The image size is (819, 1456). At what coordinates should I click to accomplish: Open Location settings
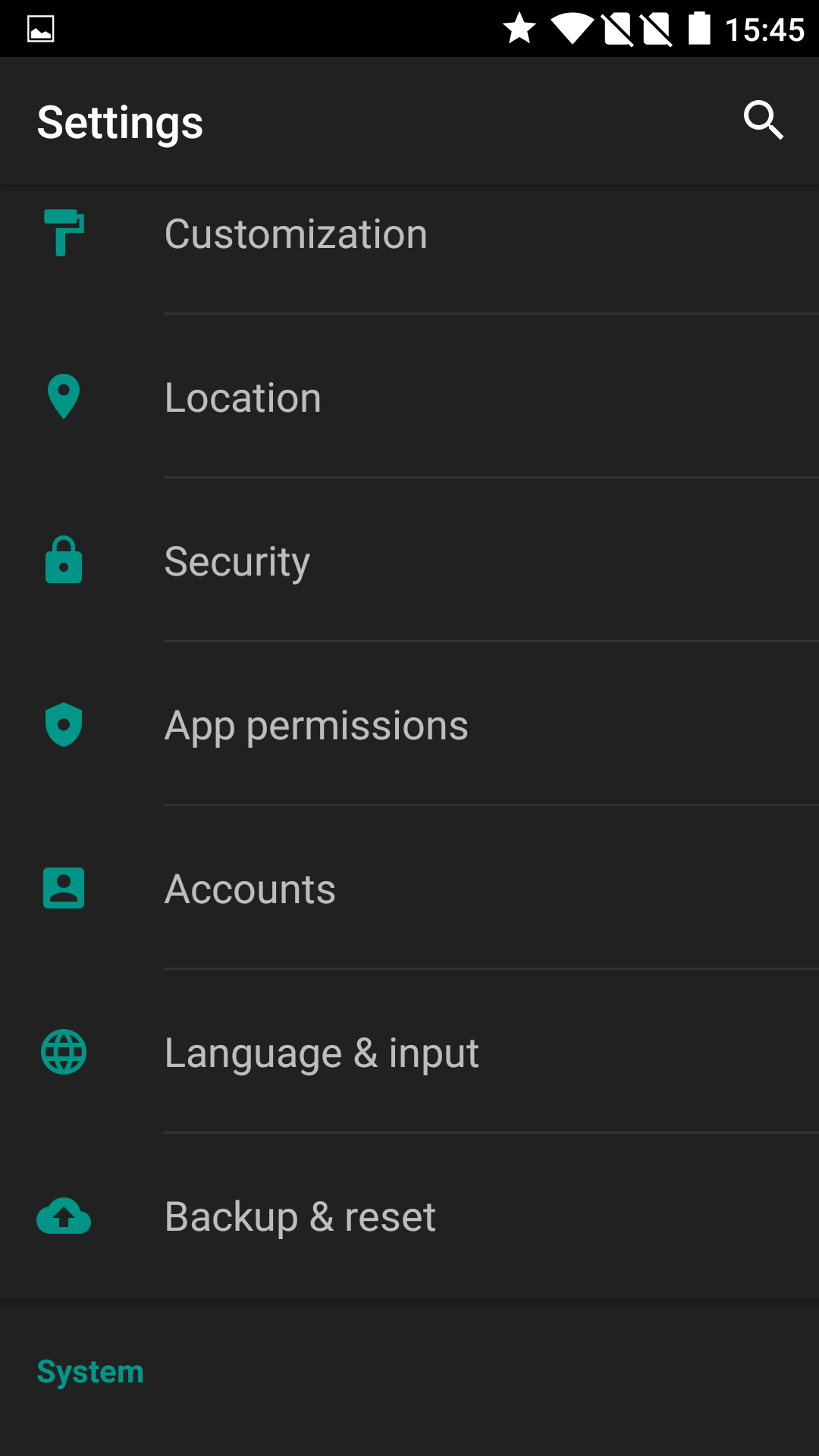coord(409,397)
